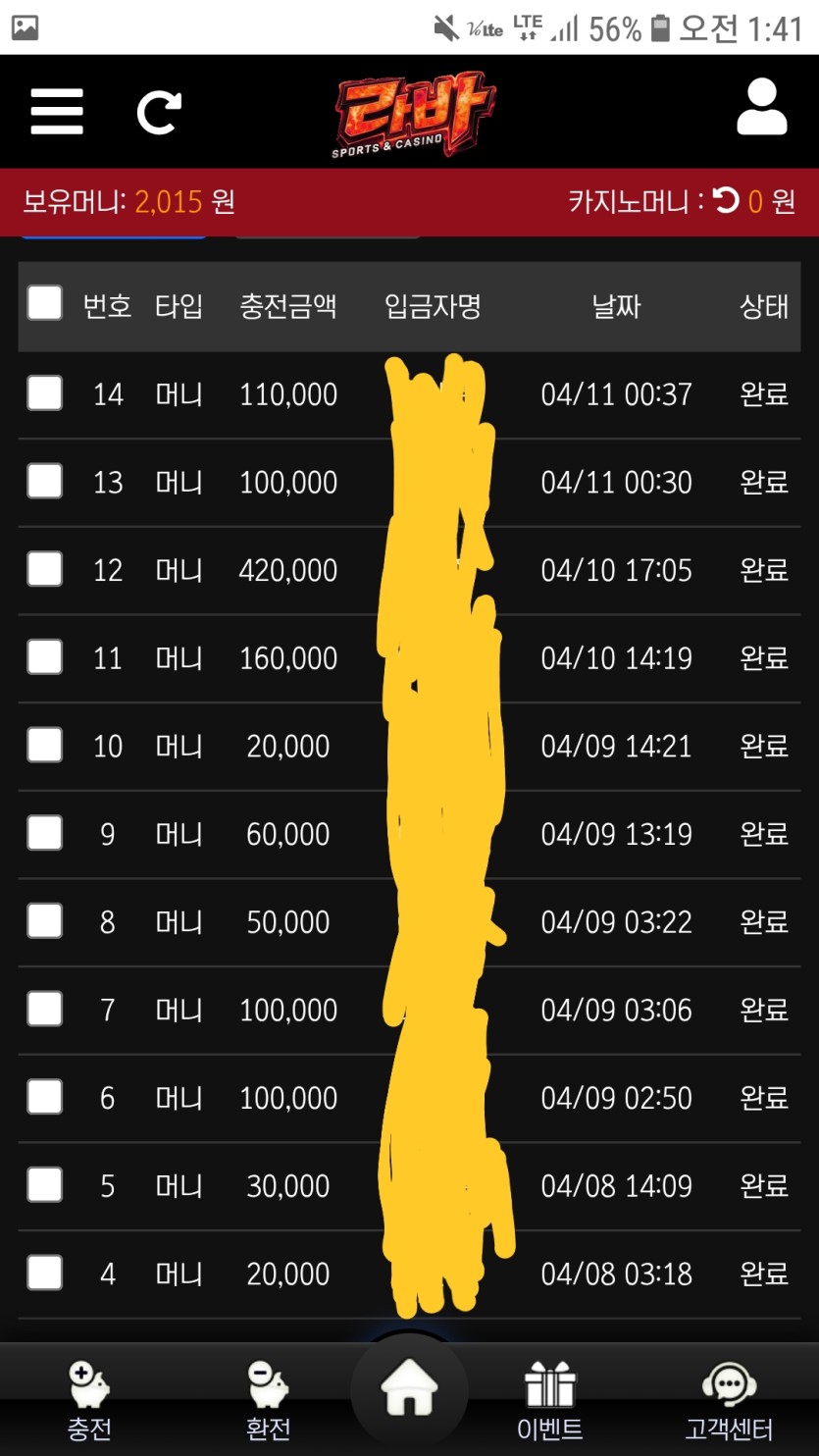Viewport: 819px width, 1456px height.
Task: Select the checkbox for entry number 7
Action: 45,1009
